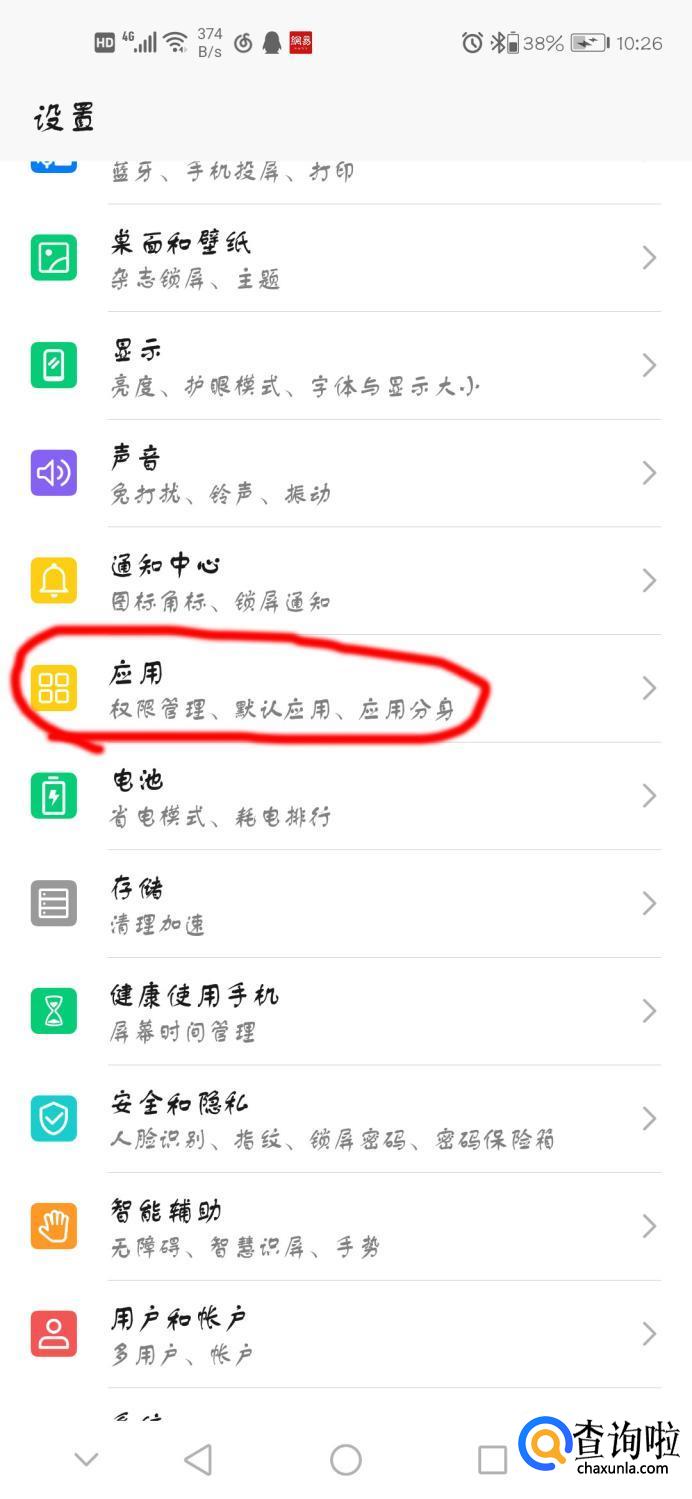692x1499 pixels.
Task: Open 智能辅助 settings
Action: (x=346, y=1226)
